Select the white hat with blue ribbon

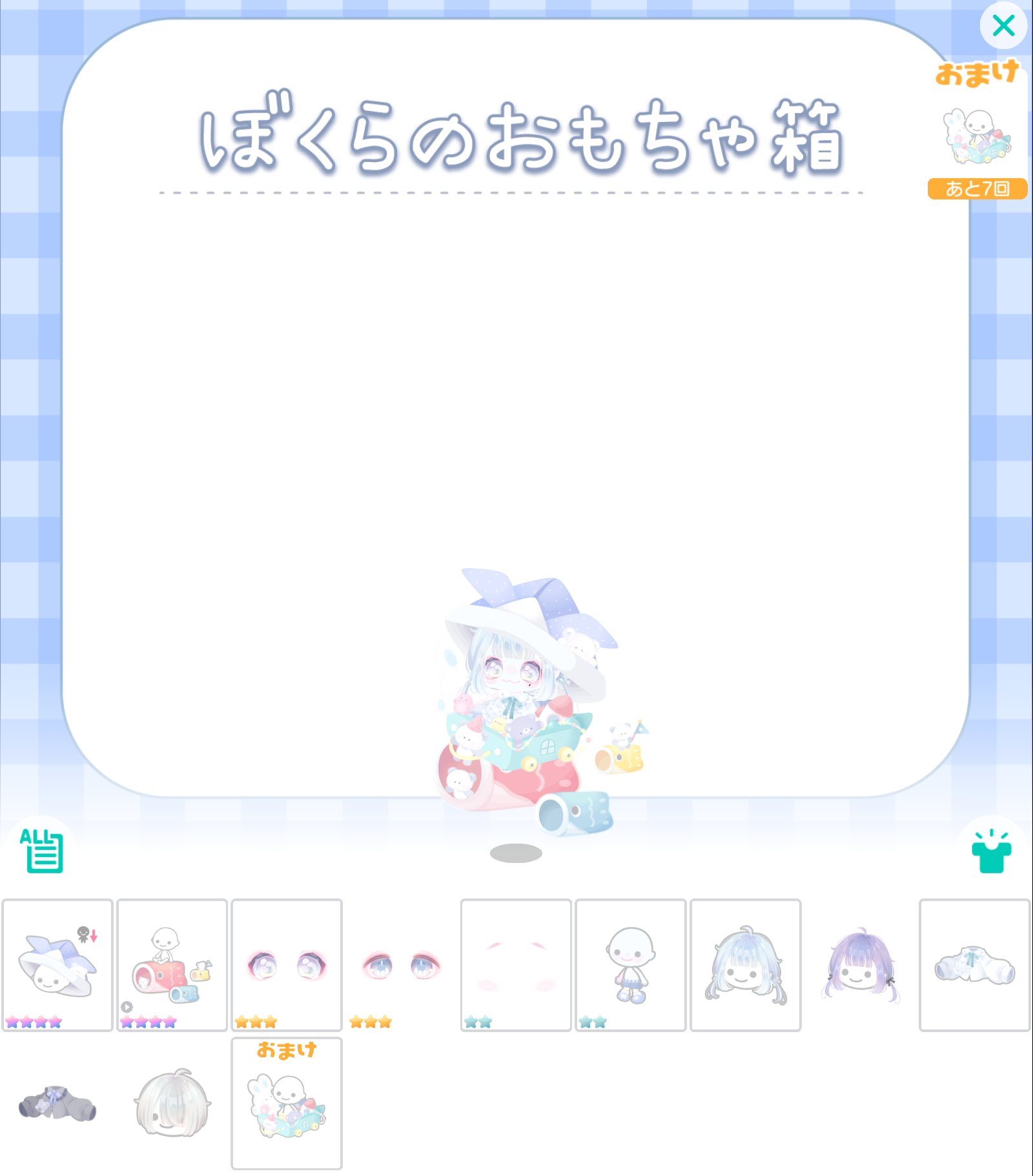click(x=57, y=964)
